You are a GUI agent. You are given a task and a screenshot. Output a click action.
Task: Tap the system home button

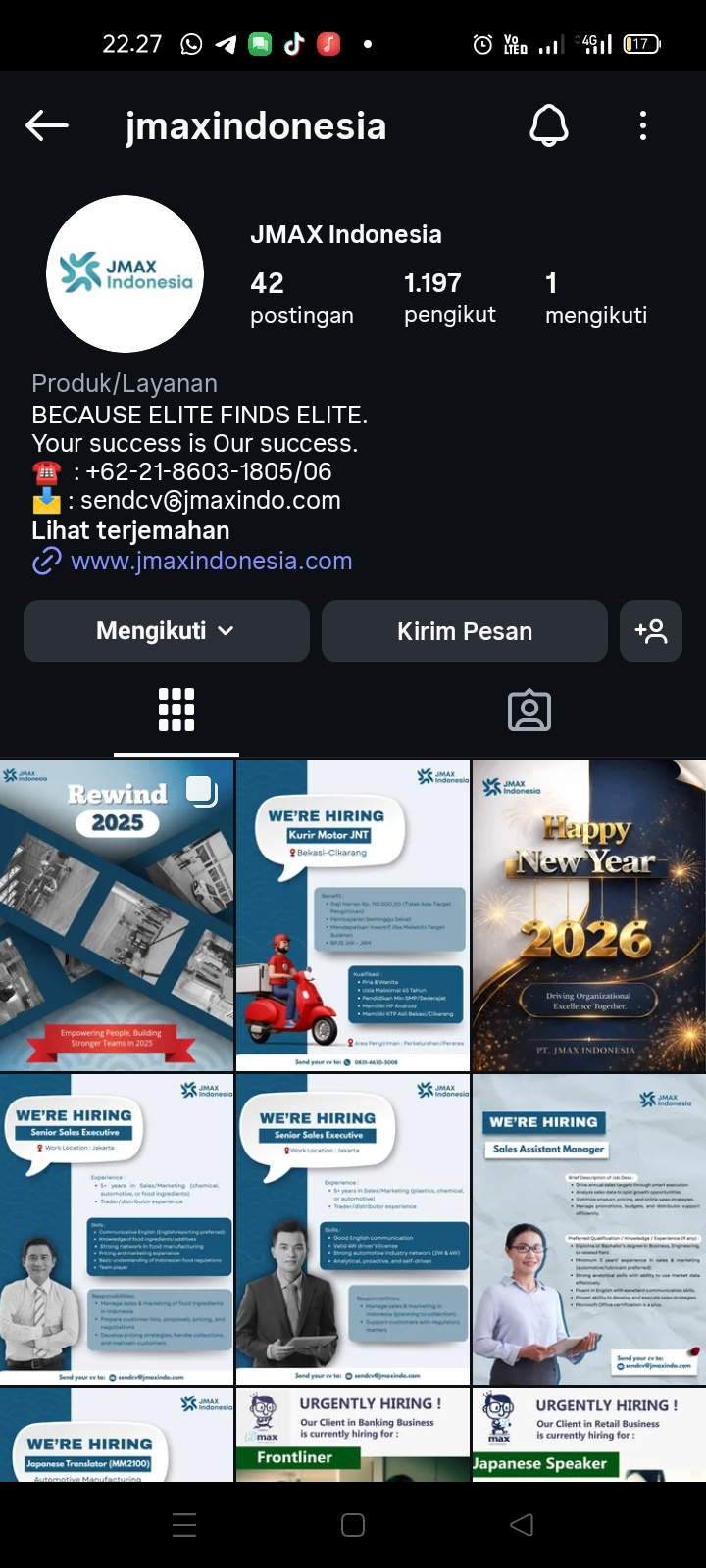353,1525
